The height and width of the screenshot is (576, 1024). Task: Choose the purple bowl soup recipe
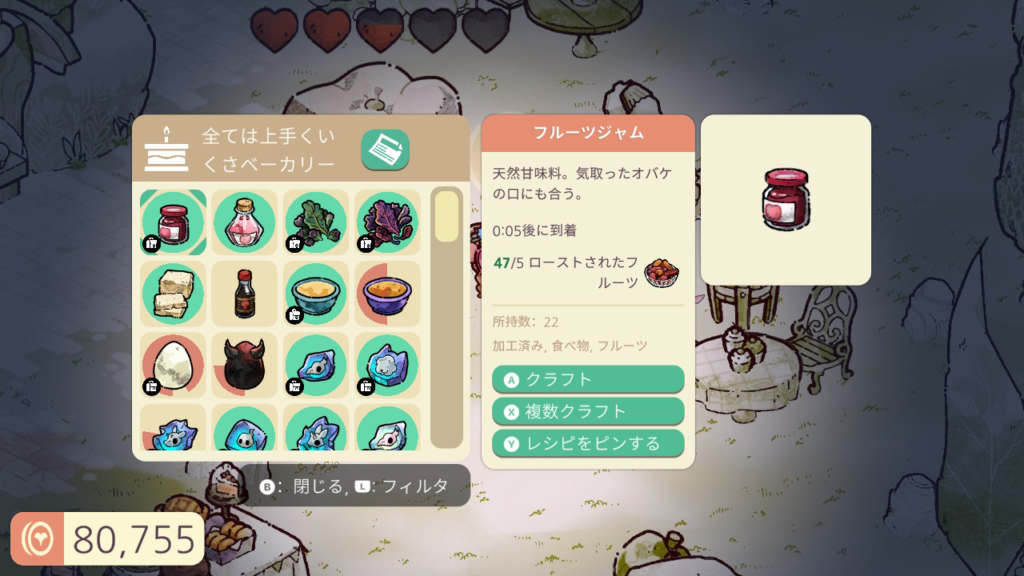[387, 293]
